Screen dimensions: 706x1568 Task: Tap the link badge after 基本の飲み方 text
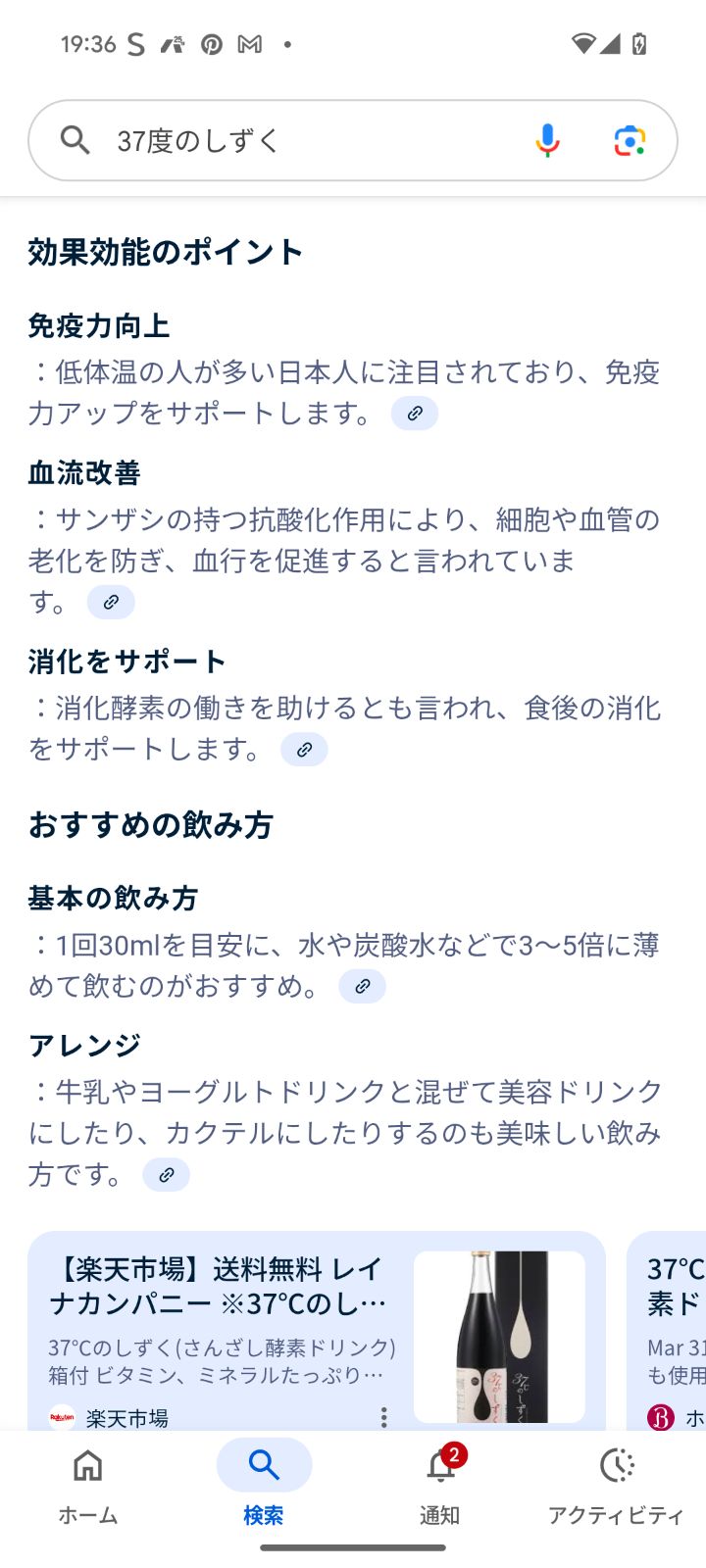coord(362,986)
